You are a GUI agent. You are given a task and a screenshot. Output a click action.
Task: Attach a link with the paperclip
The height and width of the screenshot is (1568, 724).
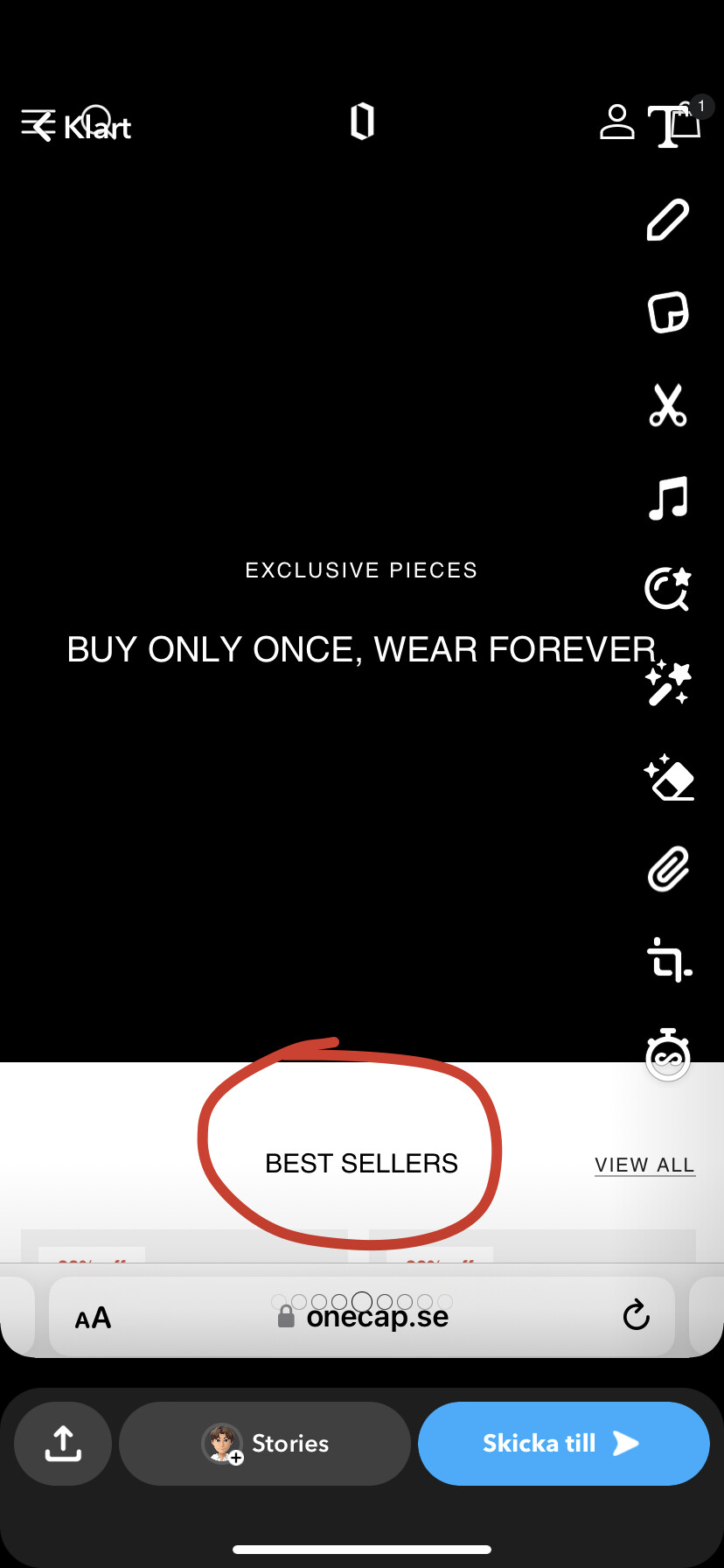668,869
